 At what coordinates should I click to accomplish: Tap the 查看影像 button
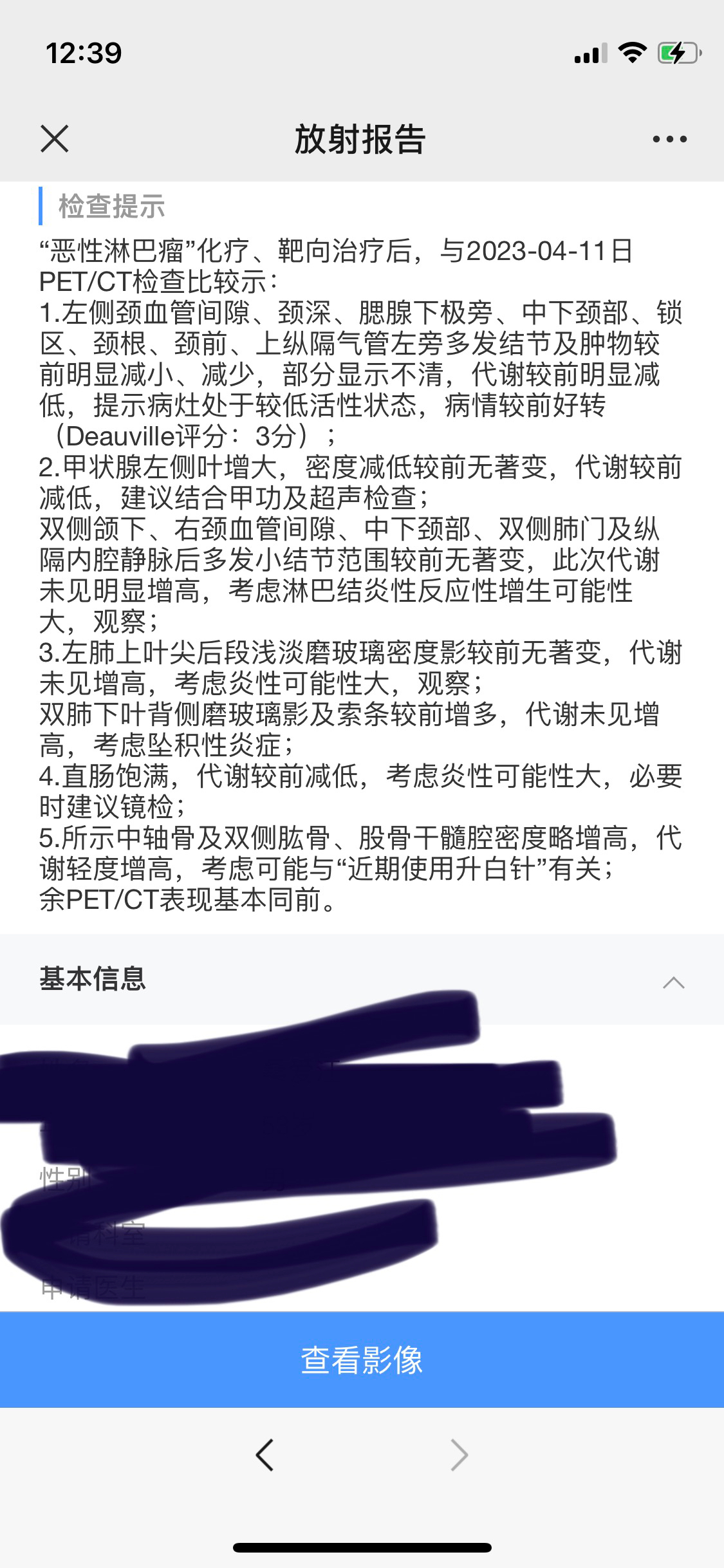(x=362, y=1359)
